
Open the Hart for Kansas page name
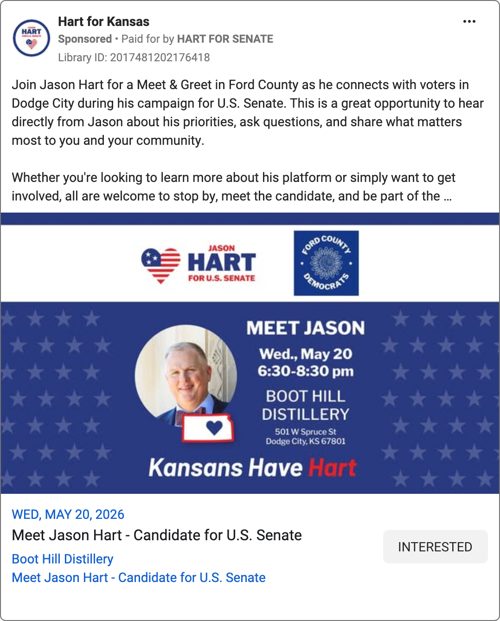pyautogui.click(x=104, y=21)
